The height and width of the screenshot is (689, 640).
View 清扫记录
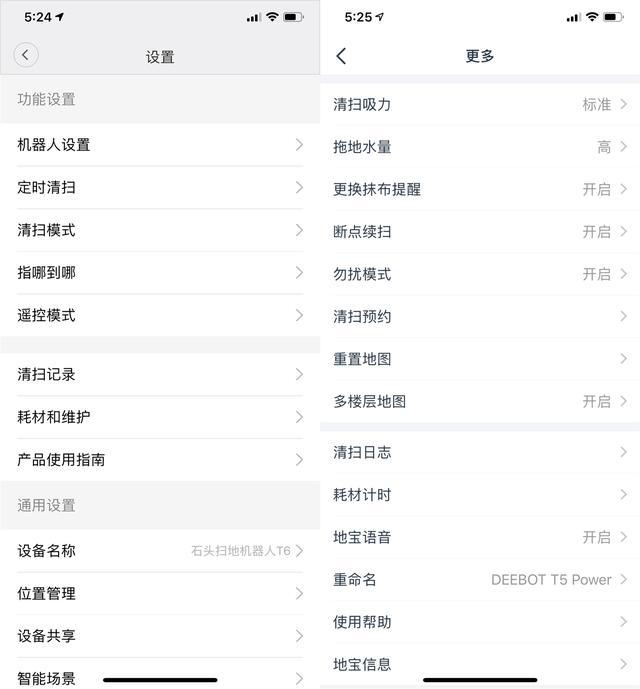pyautogui.click(x=160, y=374)
